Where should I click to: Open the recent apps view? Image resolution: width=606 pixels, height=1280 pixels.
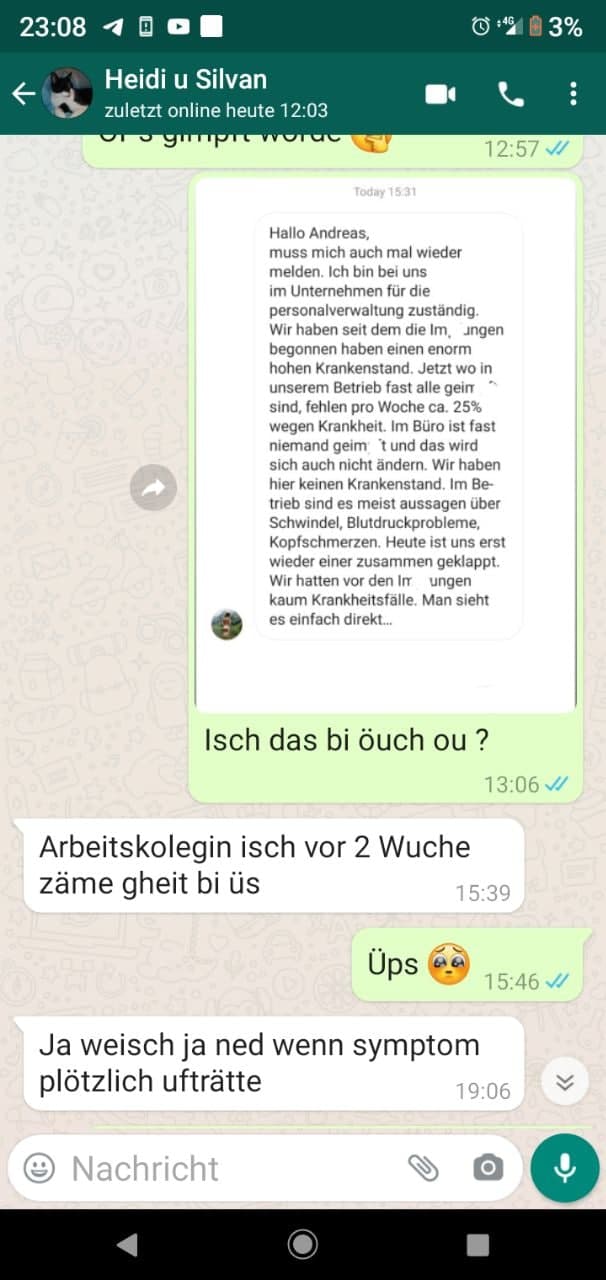(478, 1244)
